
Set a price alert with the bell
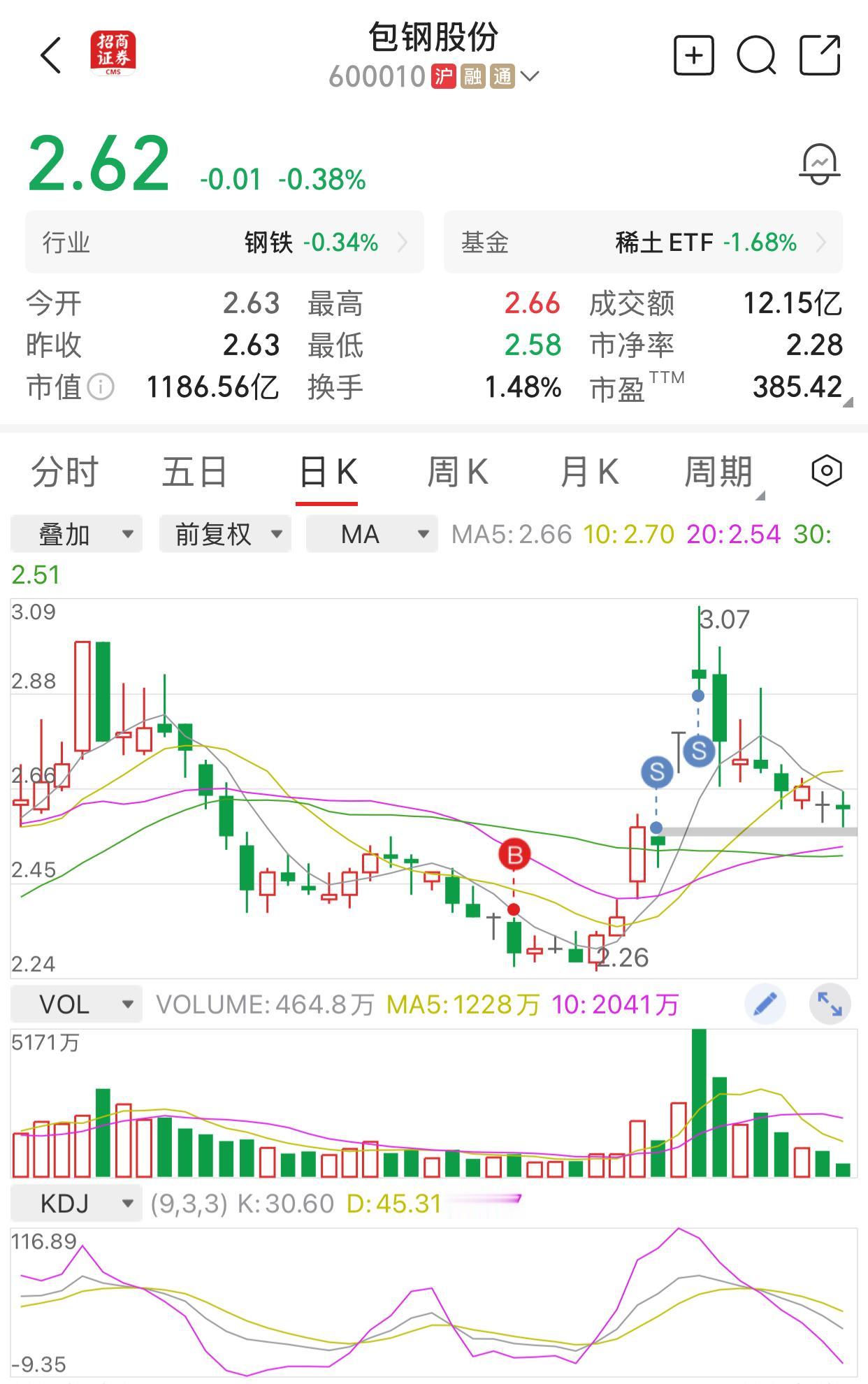[x=819, y=164]
